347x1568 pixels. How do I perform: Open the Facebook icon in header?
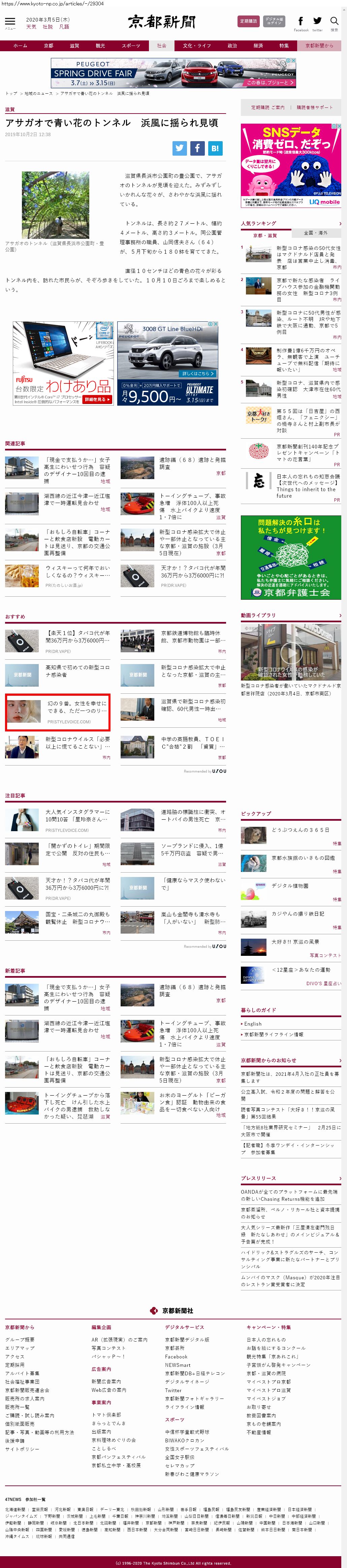301,21
